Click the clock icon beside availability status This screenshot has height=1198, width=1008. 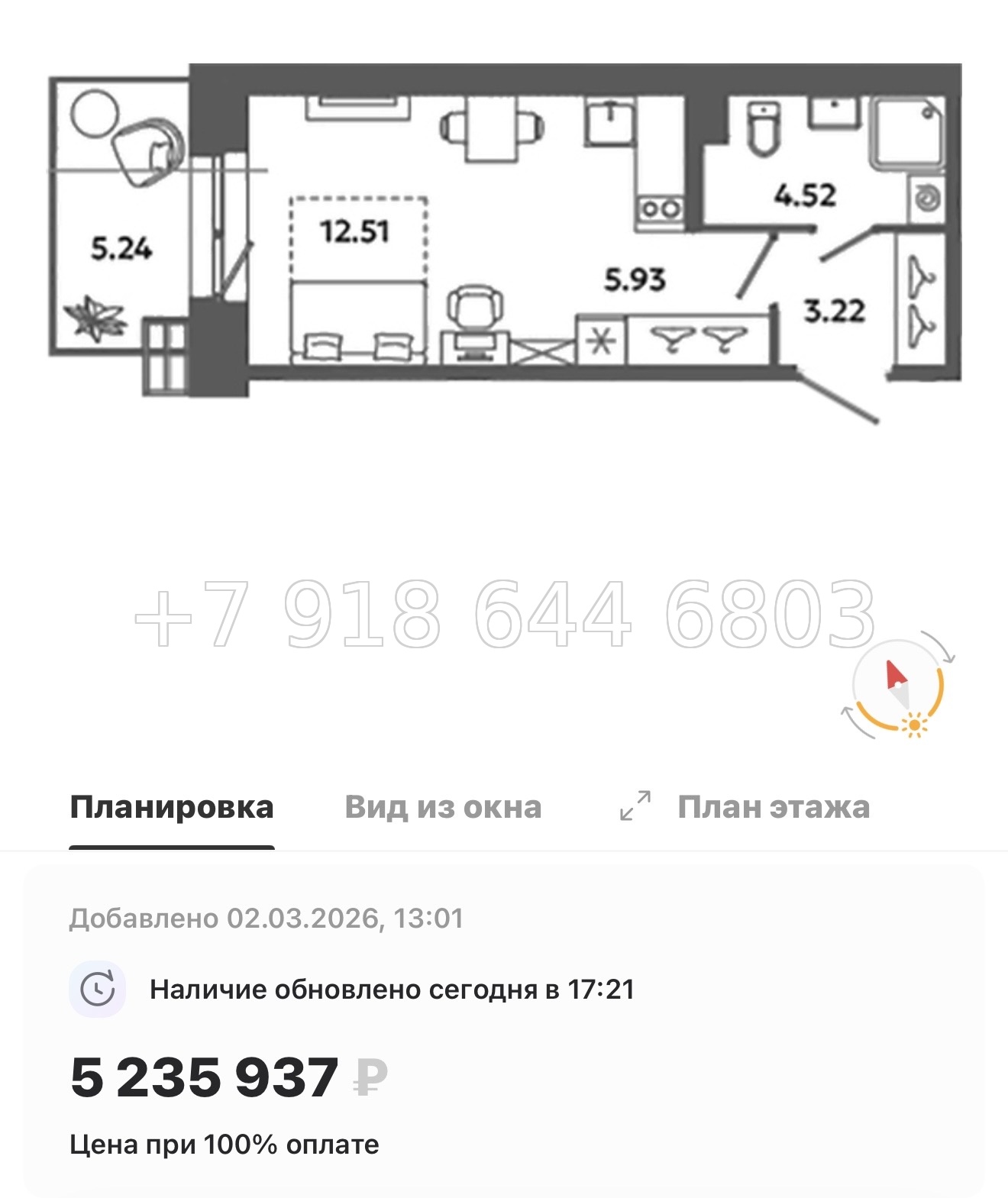pos(99,988)
